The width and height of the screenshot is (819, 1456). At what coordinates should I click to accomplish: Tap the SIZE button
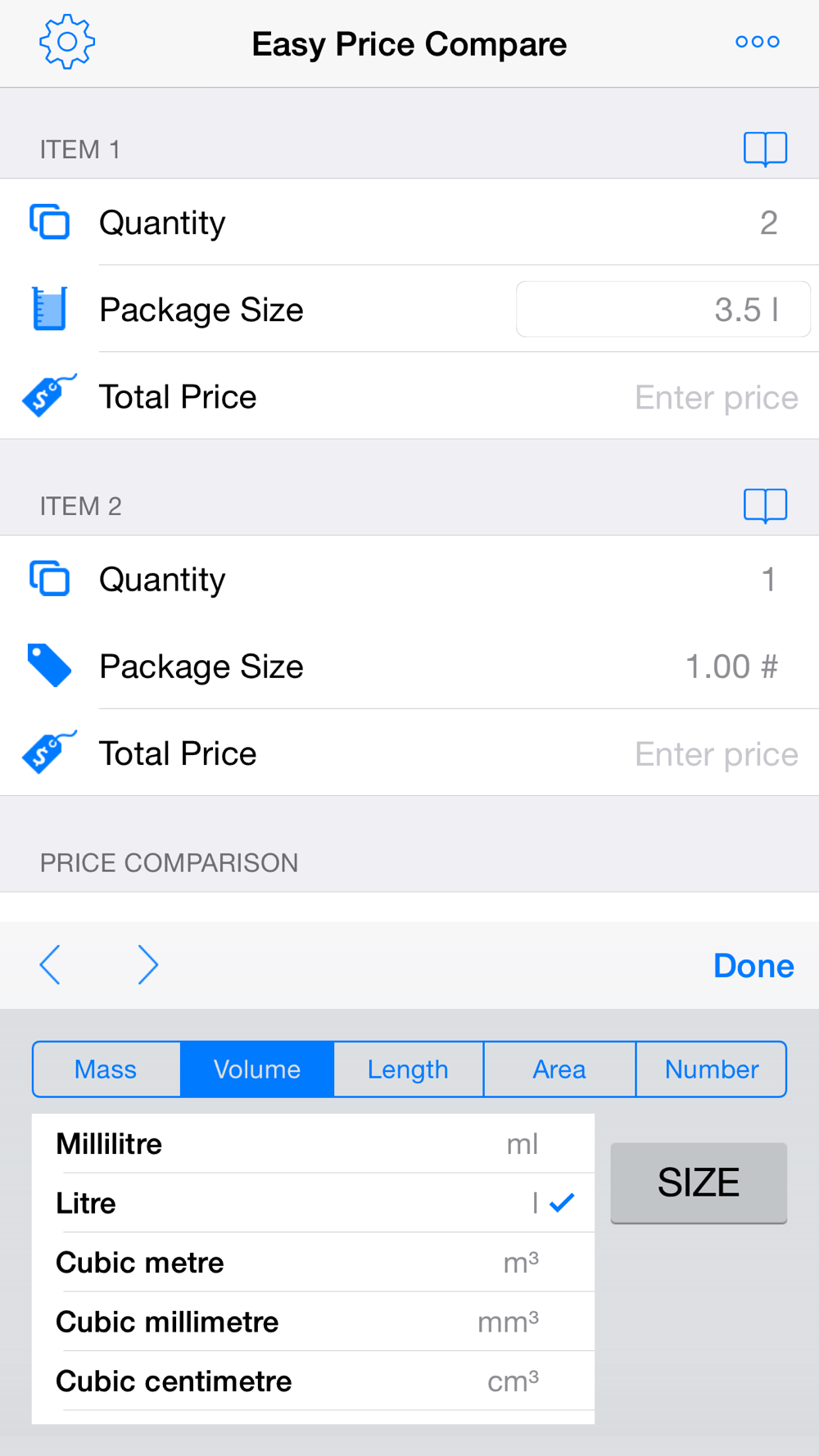699,1182
